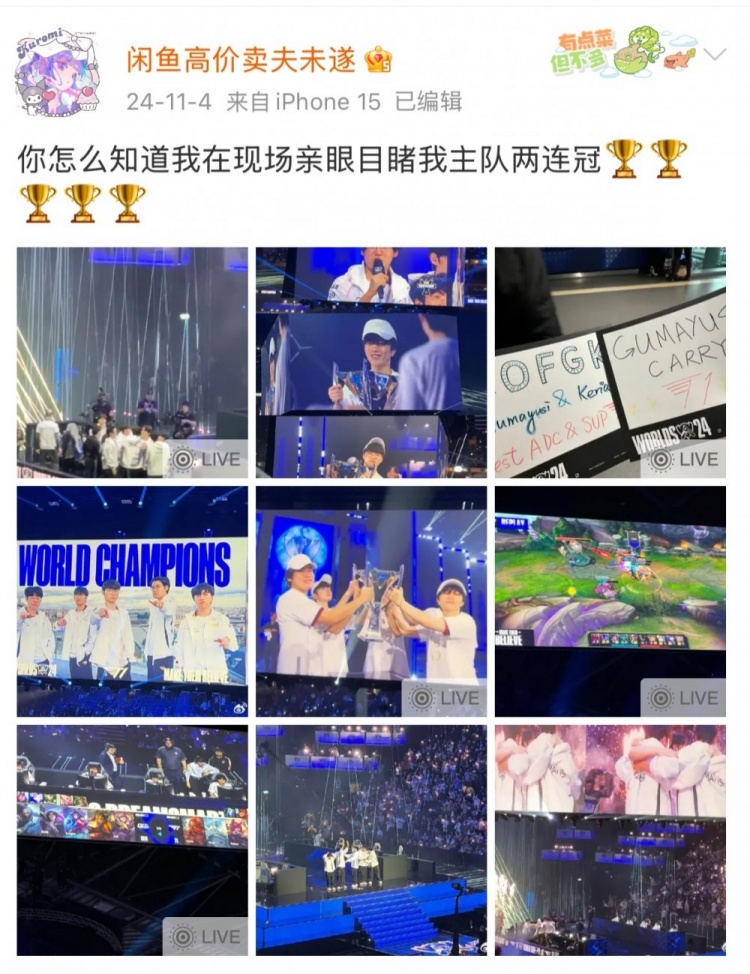Screen dimensions: 750x974
Task: Expand the post options chevron
Action: (715, 55)
